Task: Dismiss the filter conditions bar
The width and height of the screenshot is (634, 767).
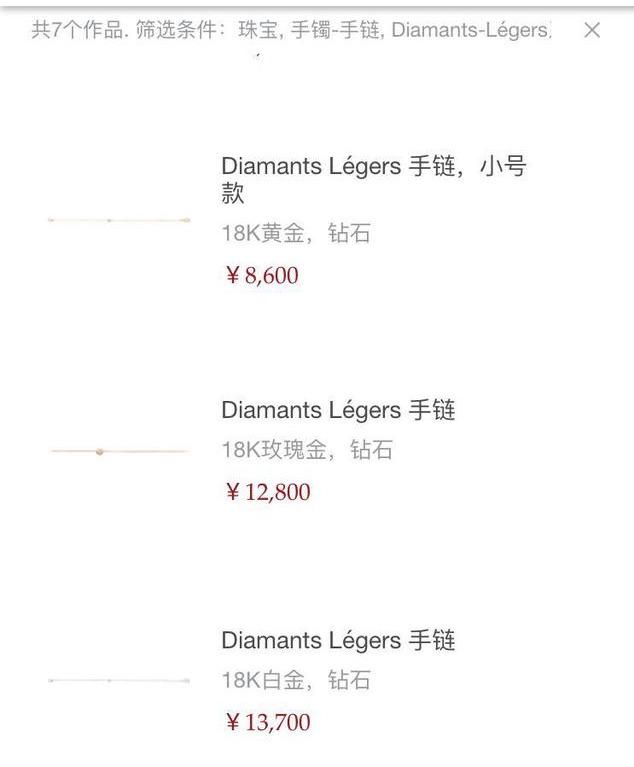Action: 592,30
